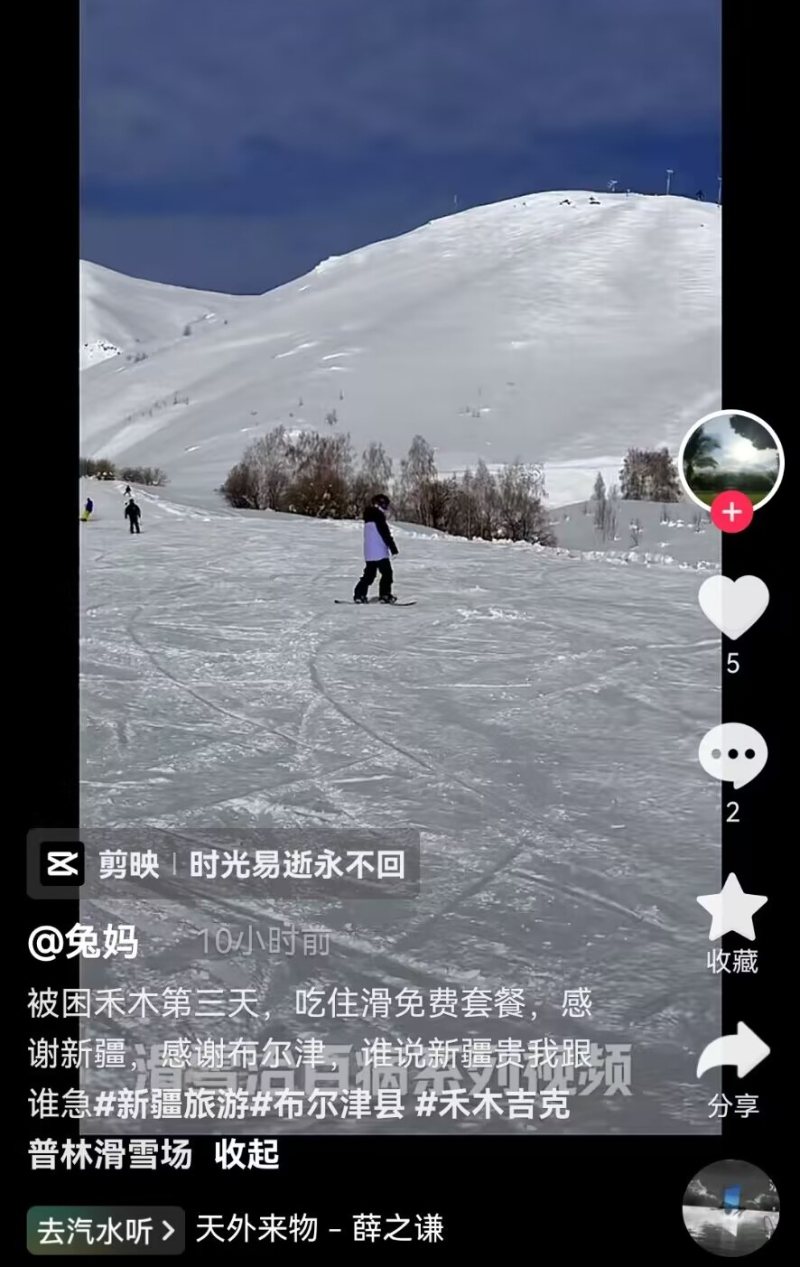The height and width of the screenshot is (1267, 800).
Task: Add video to favorites with star icon
Action: tap(732, 906)
